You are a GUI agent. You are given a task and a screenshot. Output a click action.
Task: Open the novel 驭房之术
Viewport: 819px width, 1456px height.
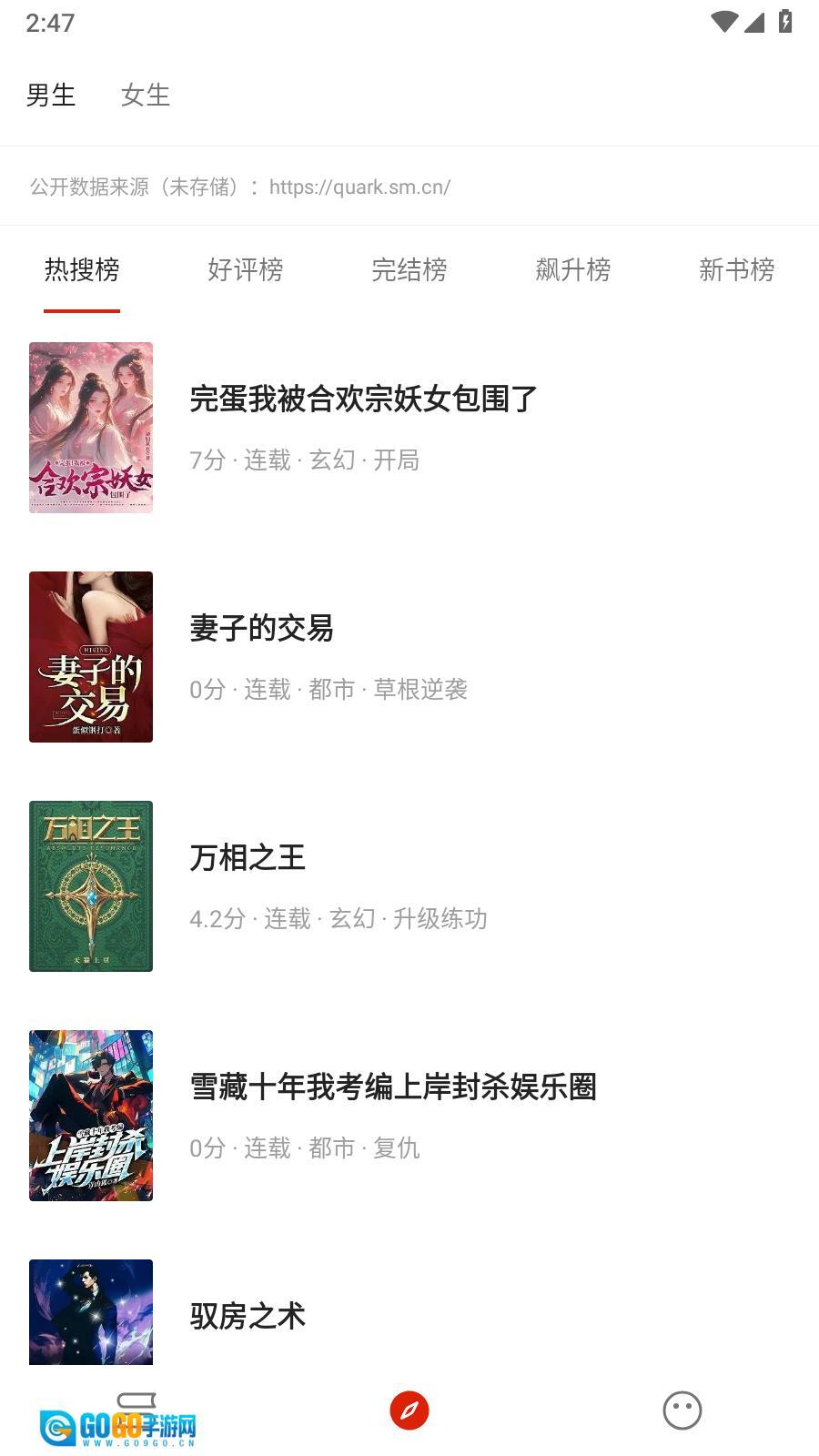(x=248, y=1316)
